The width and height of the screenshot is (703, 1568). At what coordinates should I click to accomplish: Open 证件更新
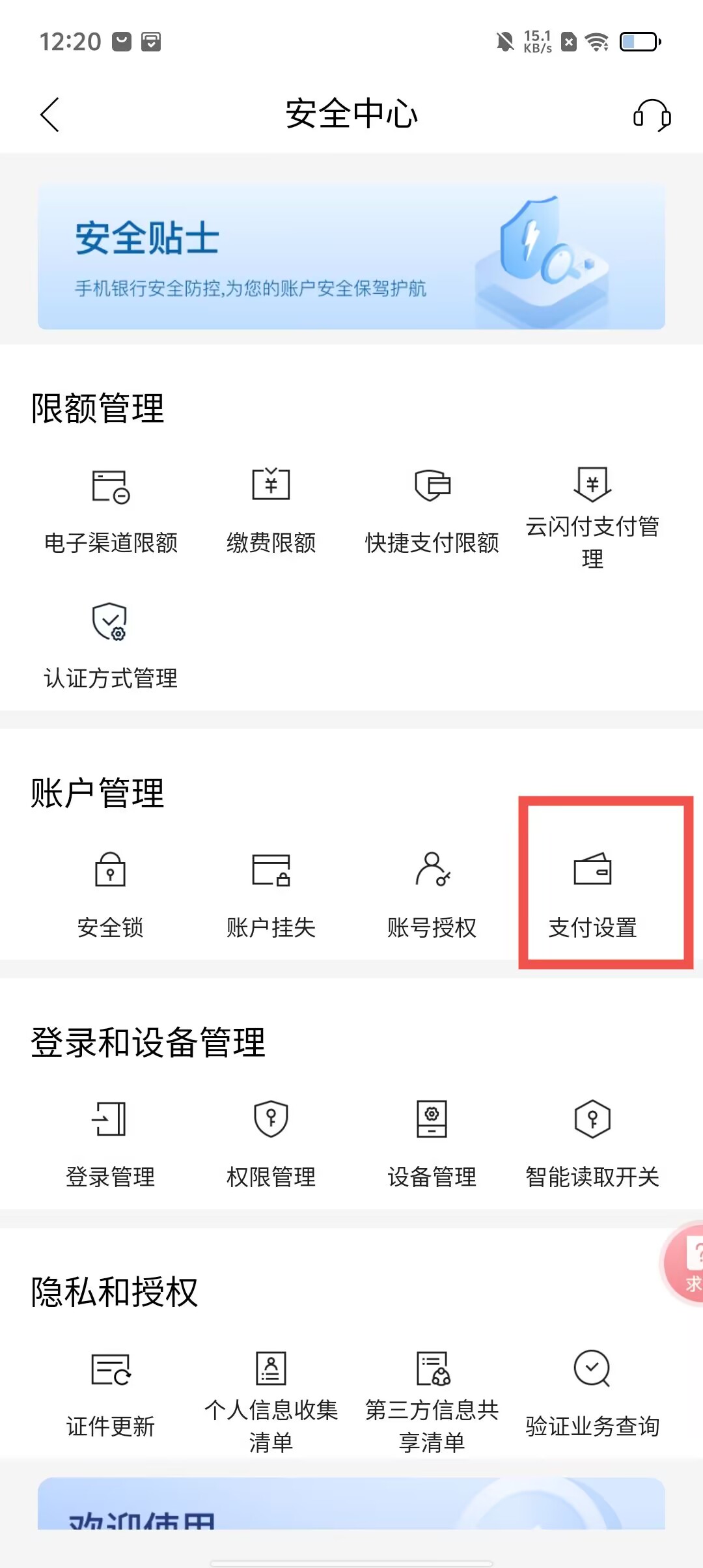111,1395
